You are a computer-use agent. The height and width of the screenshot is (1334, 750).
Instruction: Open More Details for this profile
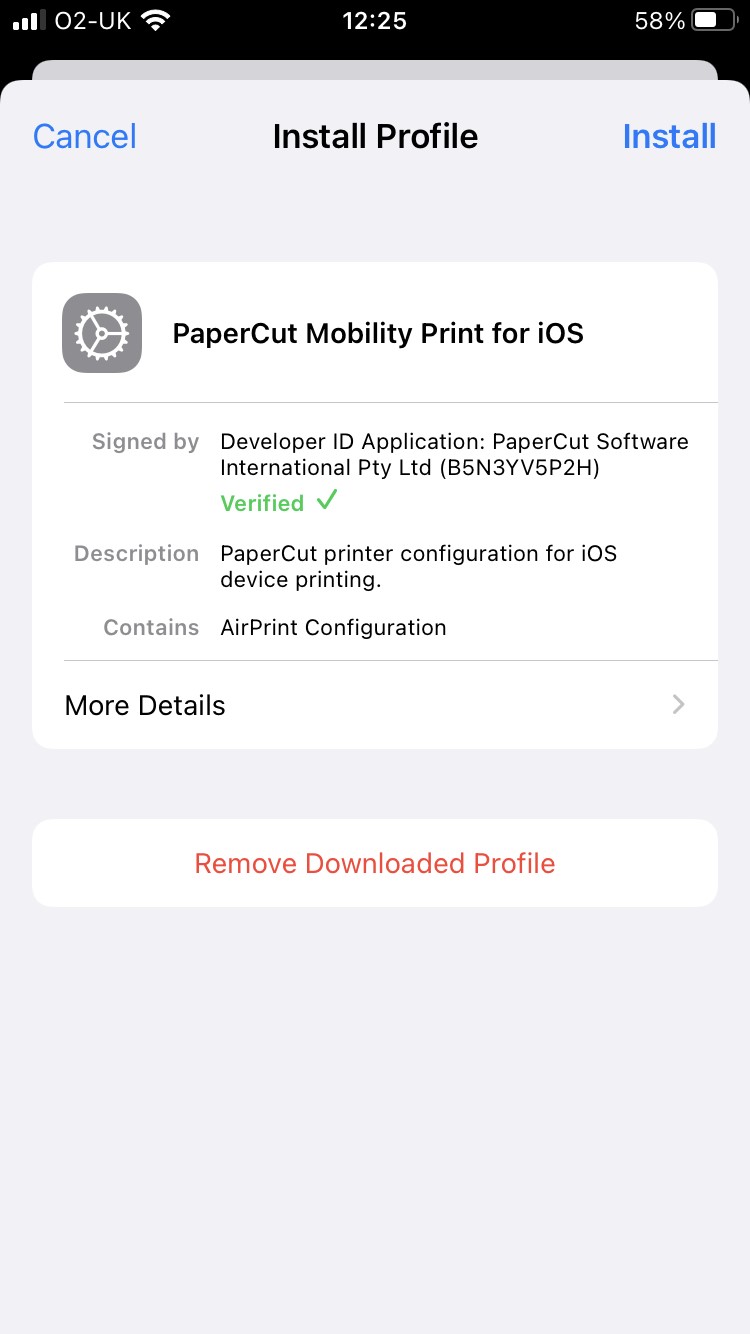375,705
